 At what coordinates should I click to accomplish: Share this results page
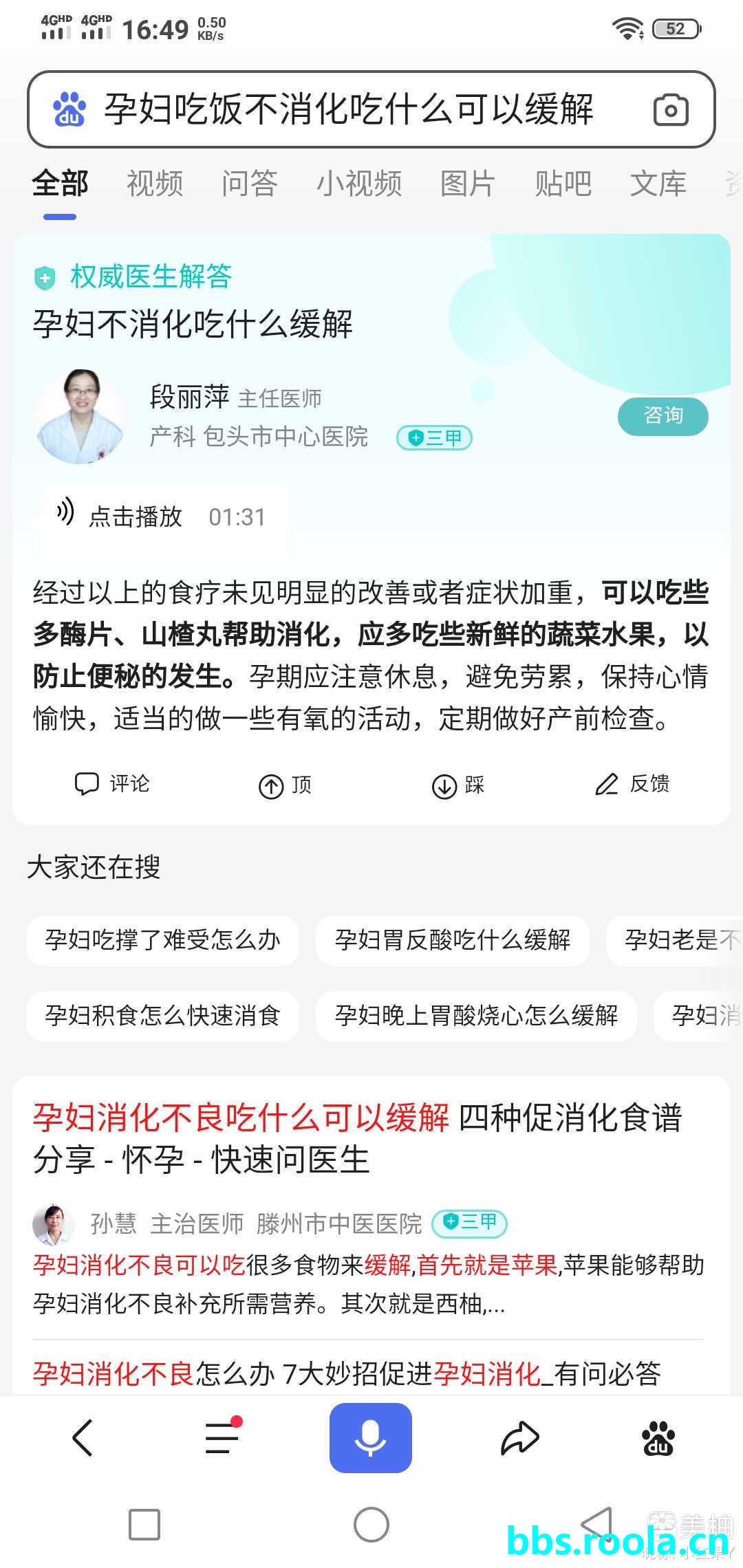(x=519, y=1438)
